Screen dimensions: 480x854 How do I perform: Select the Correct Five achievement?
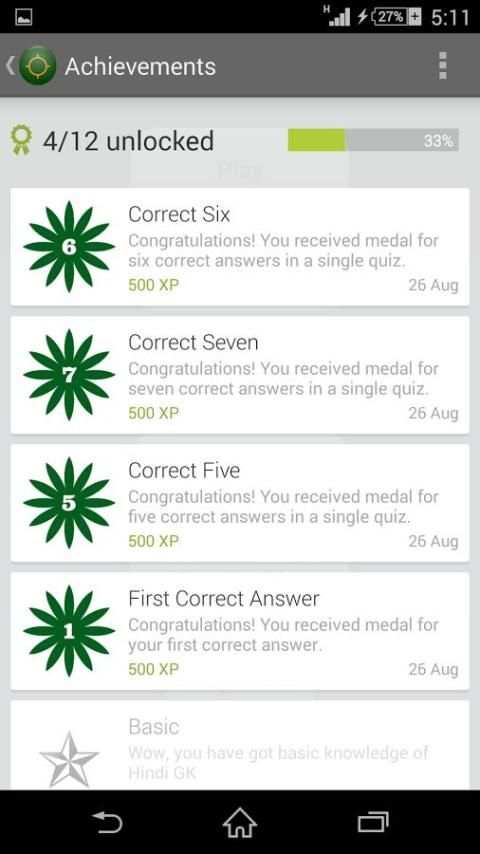(x=240, y=503)
